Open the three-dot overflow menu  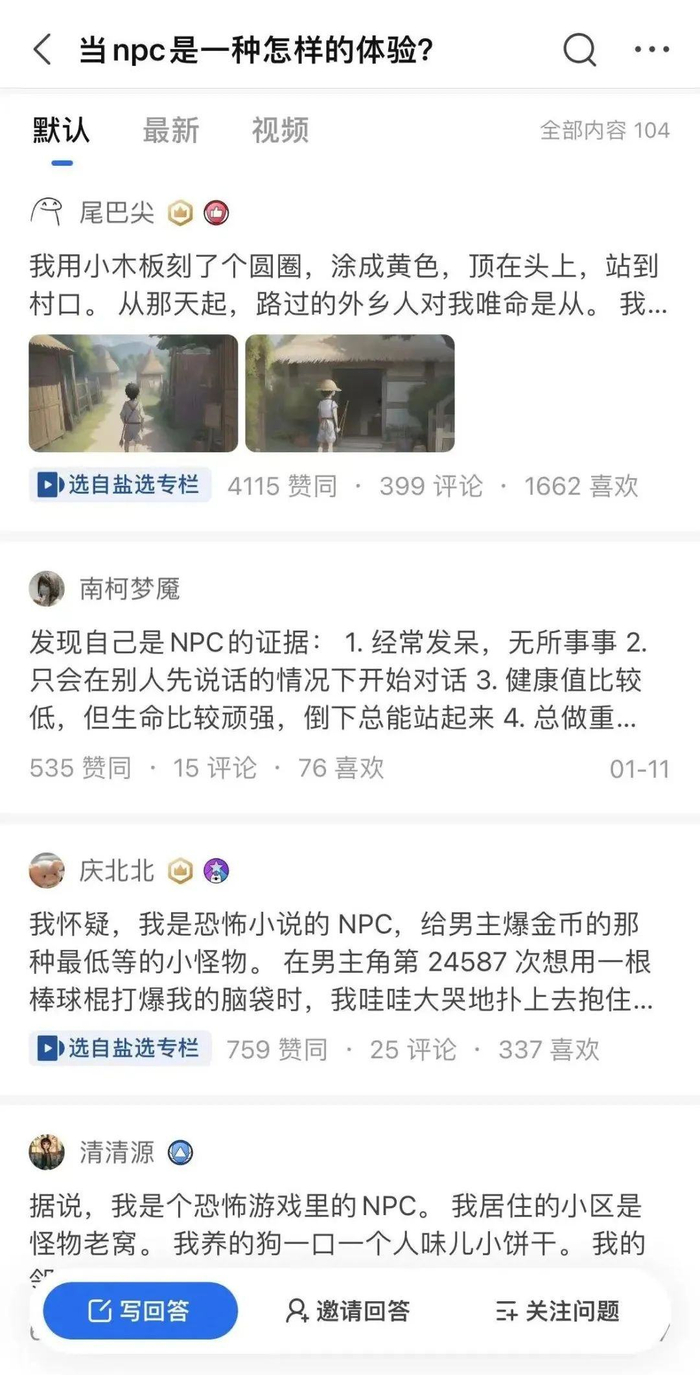coord(651,49)
